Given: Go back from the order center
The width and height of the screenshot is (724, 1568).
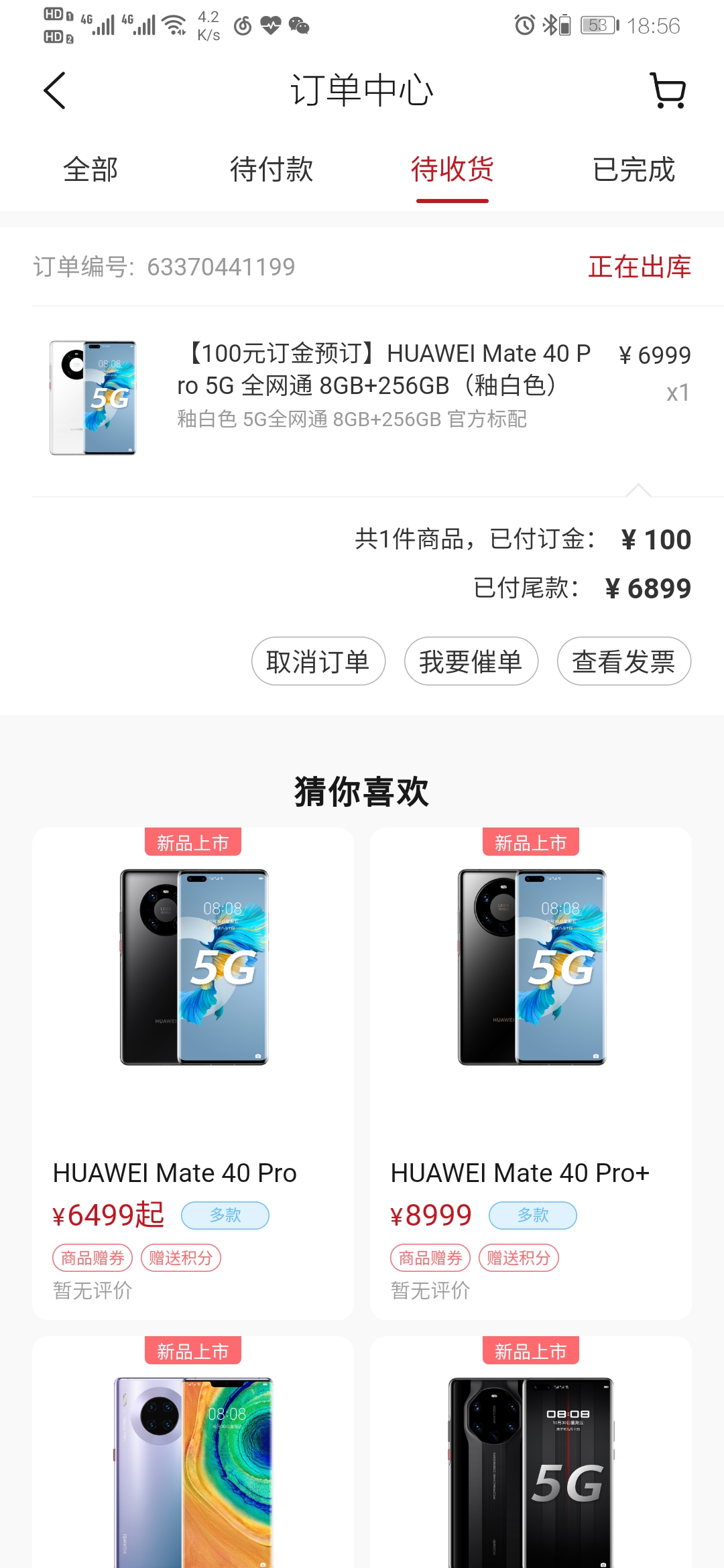Looking at the screenshot, I should point(55,90).
